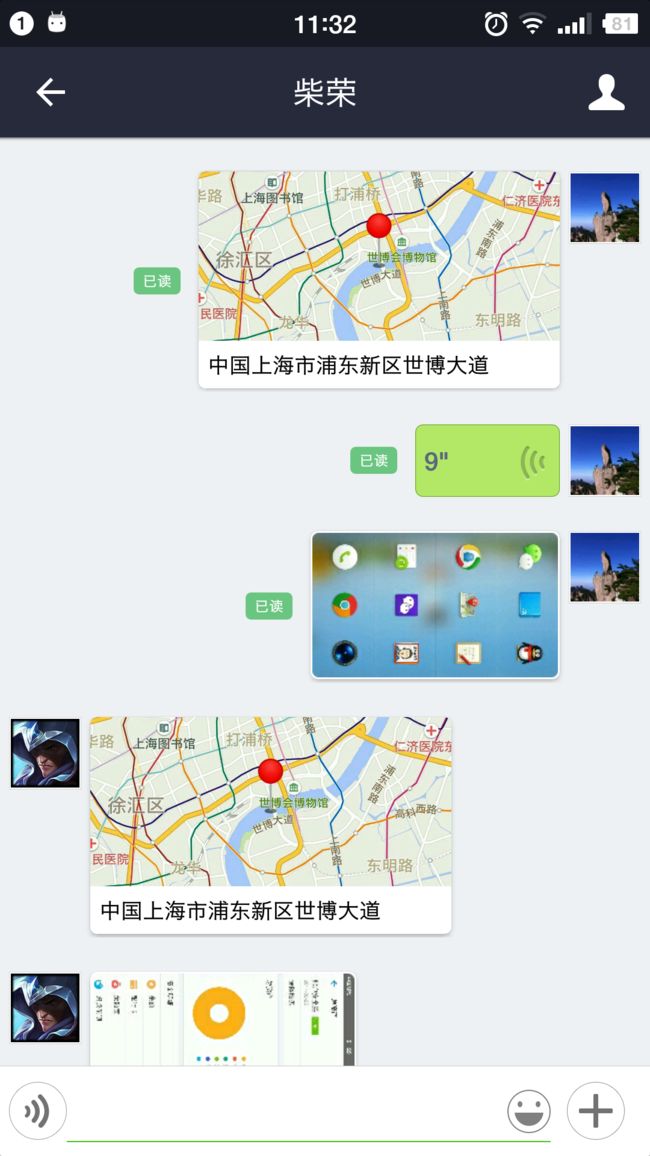Viewport: 650px width, 1156px height.
Task: Tap the hooded character avatar beside the received location
Action: (45, 753)
